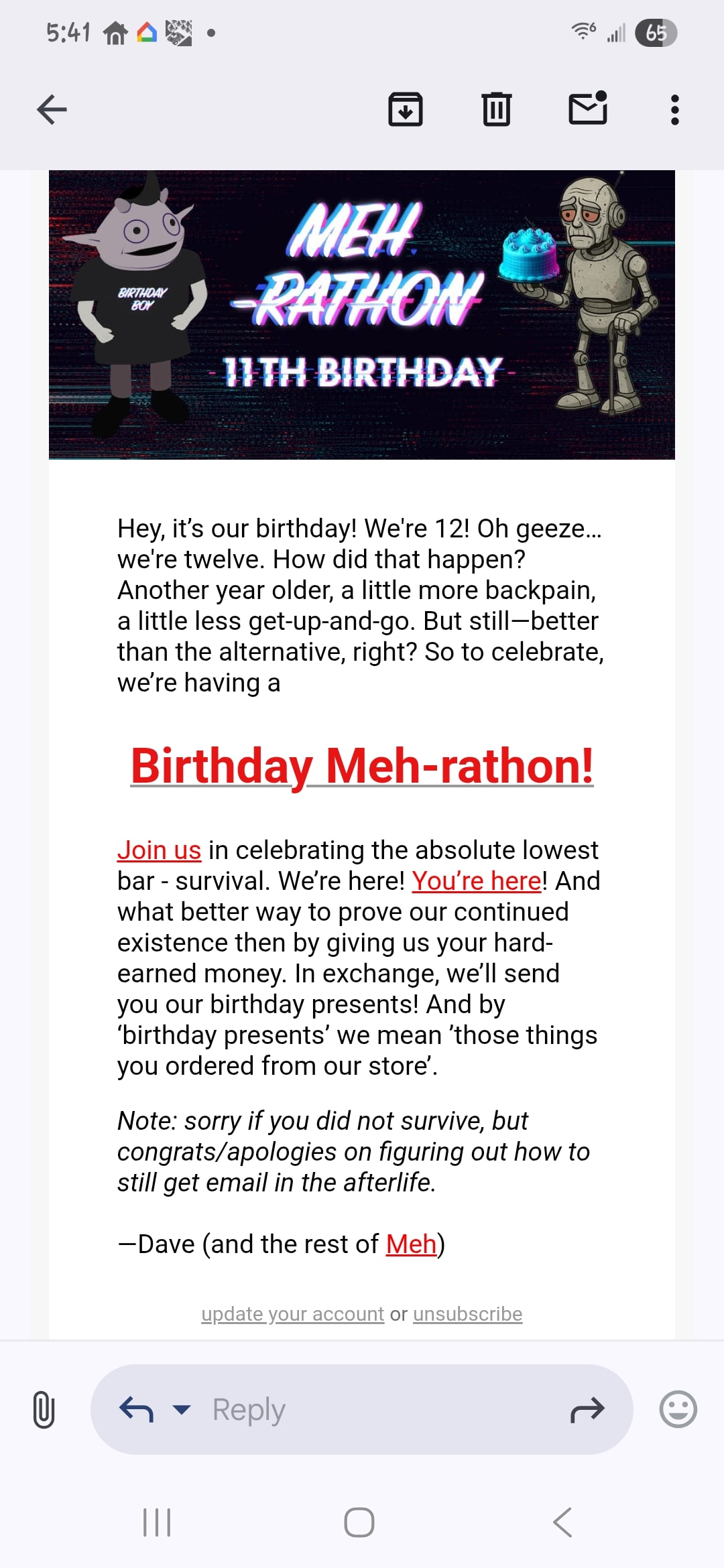Unsubscribe from these emails

tap(467, 1314)
